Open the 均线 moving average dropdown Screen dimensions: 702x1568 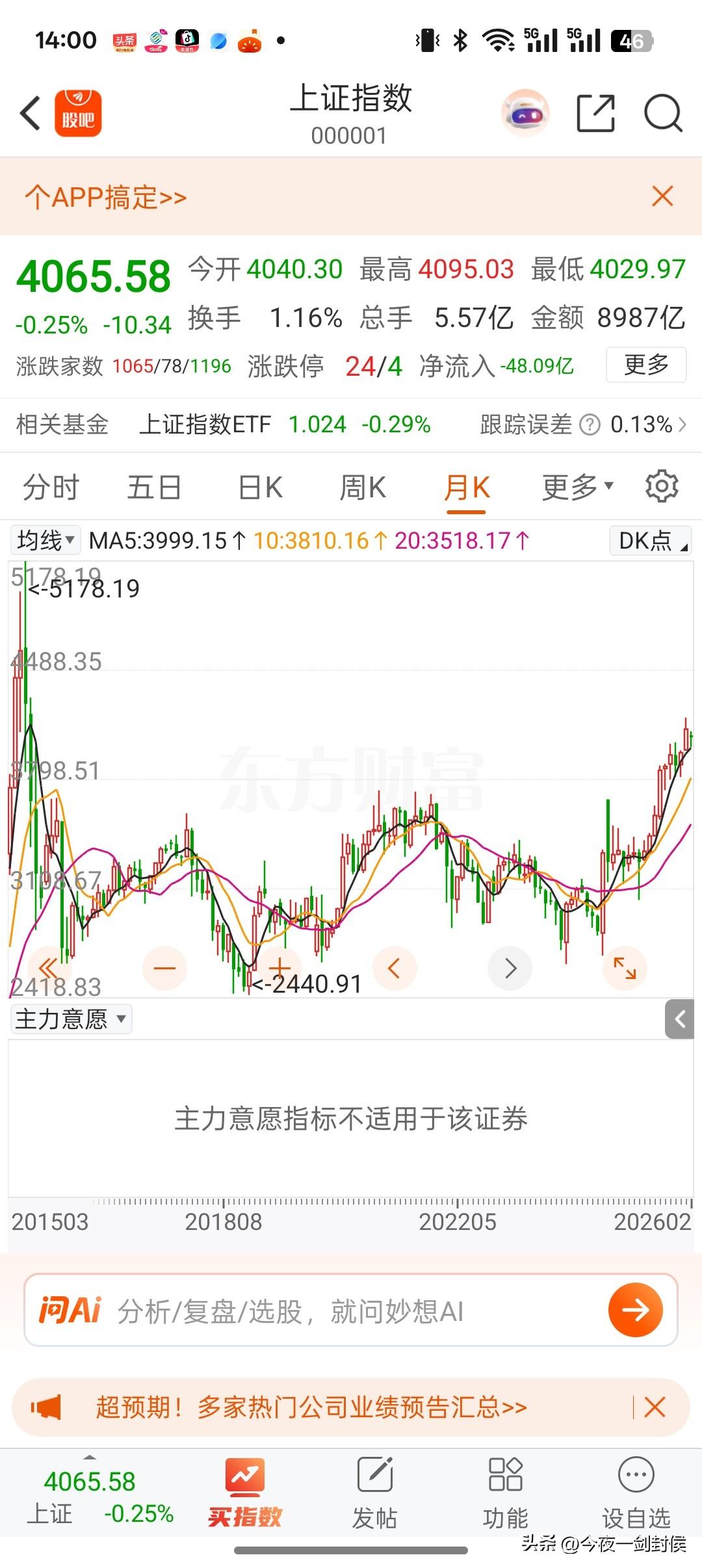44,540
